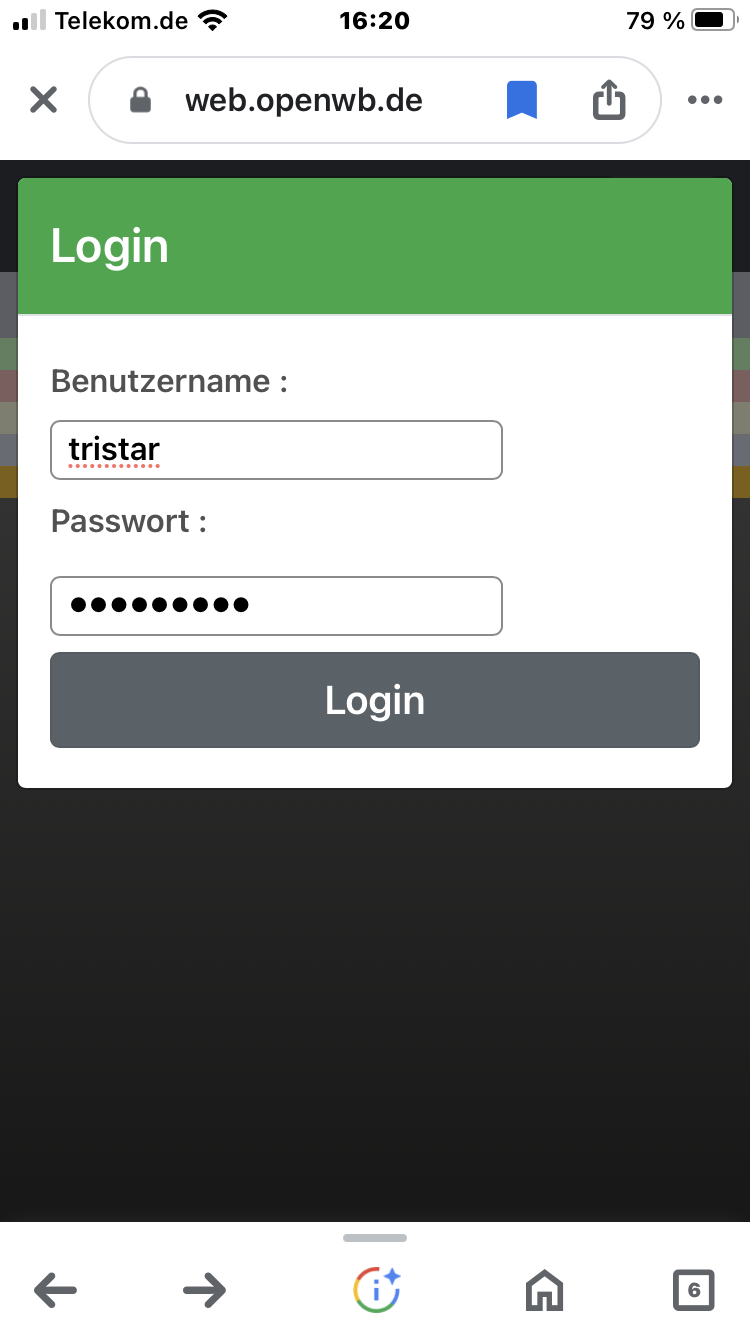Close the browser page with the X

click(x=43, y=100)
